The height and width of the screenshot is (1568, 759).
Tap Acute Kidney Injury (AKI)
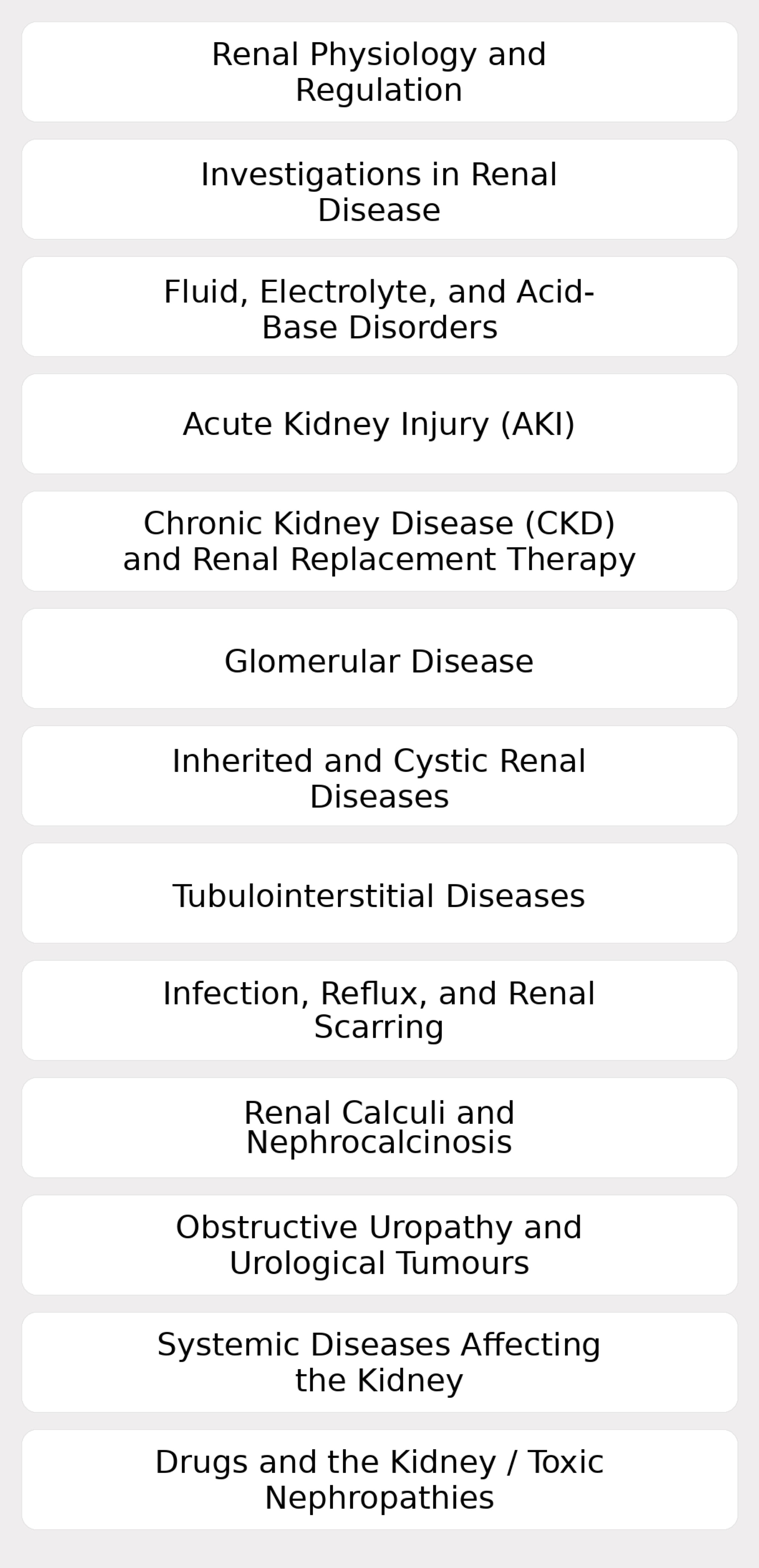[379, 424]
